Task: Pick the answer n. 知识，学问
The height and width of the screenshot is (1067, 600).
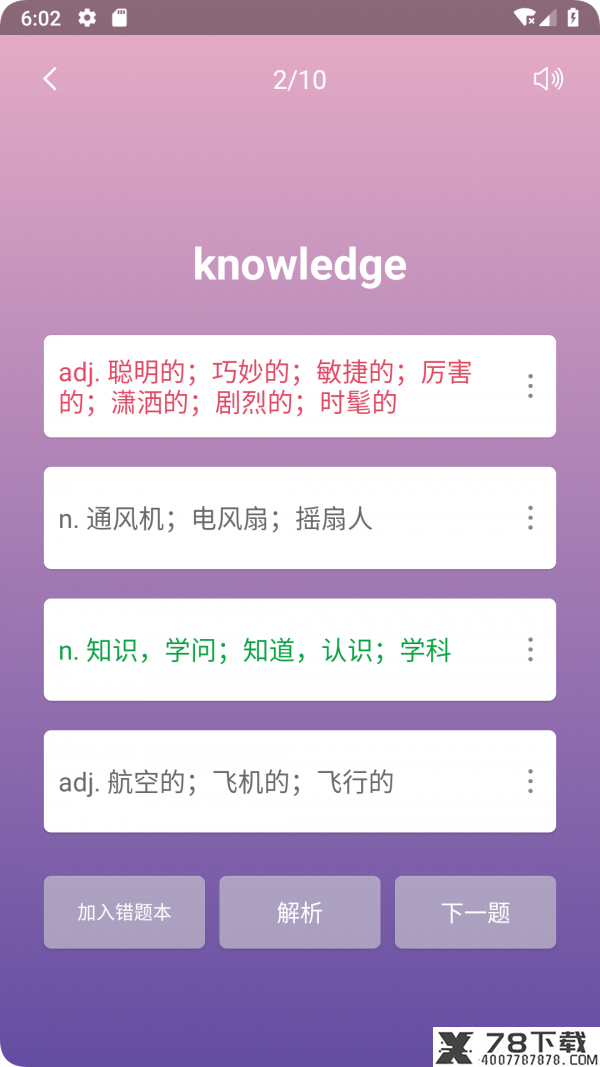Action: pos(300,650)
